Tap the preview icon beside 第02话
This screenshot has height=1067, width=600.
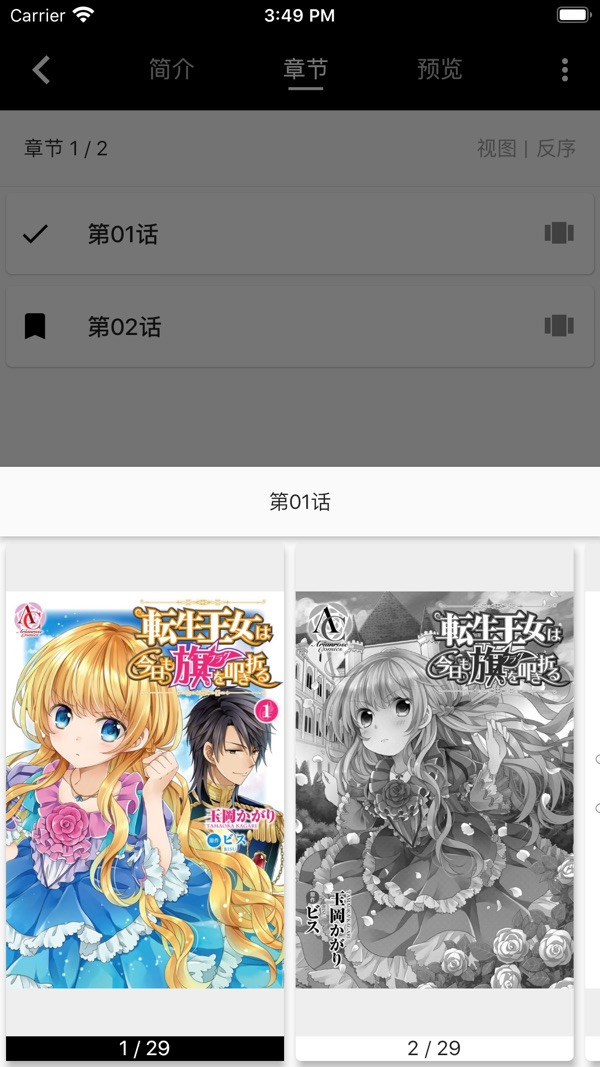click(558, 326)
